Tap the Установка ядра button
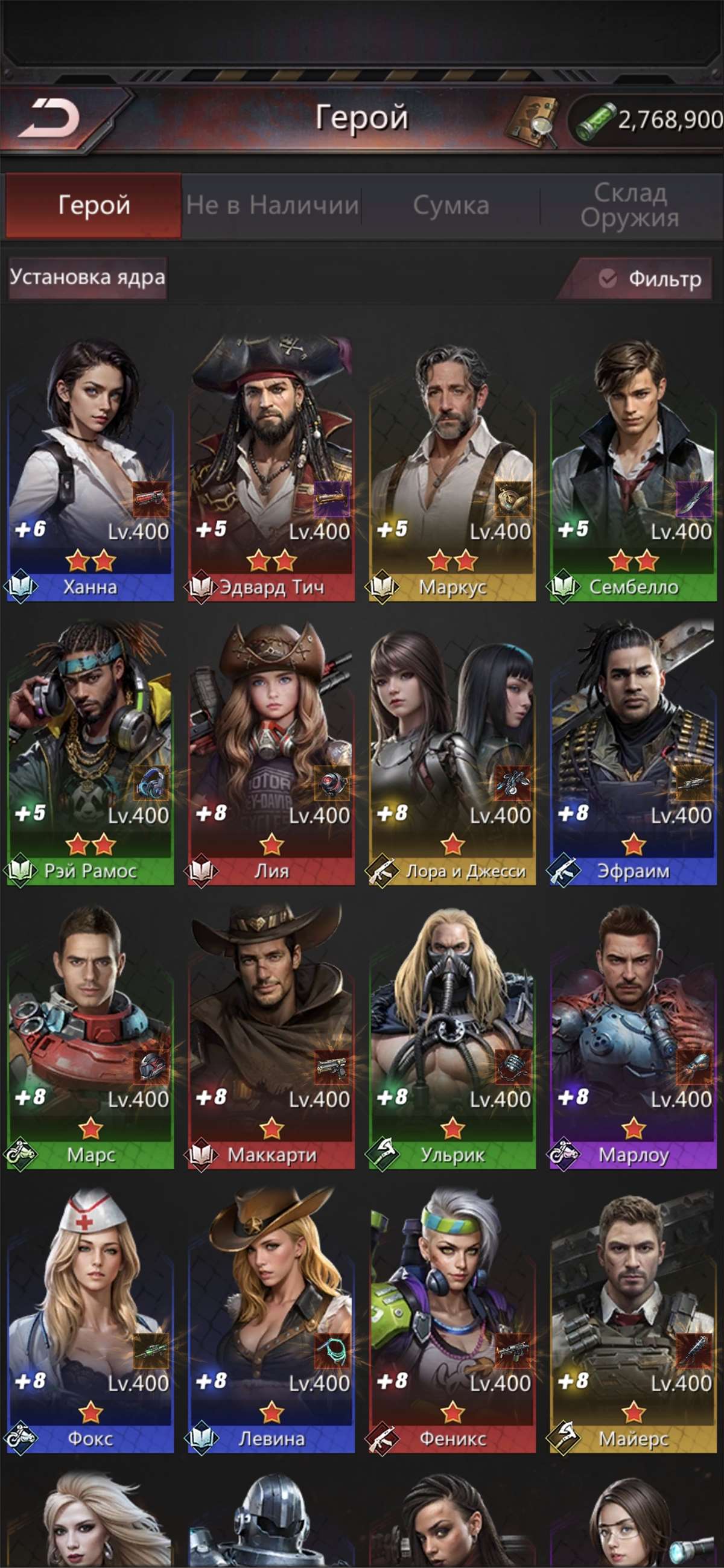 click(87, 278)
